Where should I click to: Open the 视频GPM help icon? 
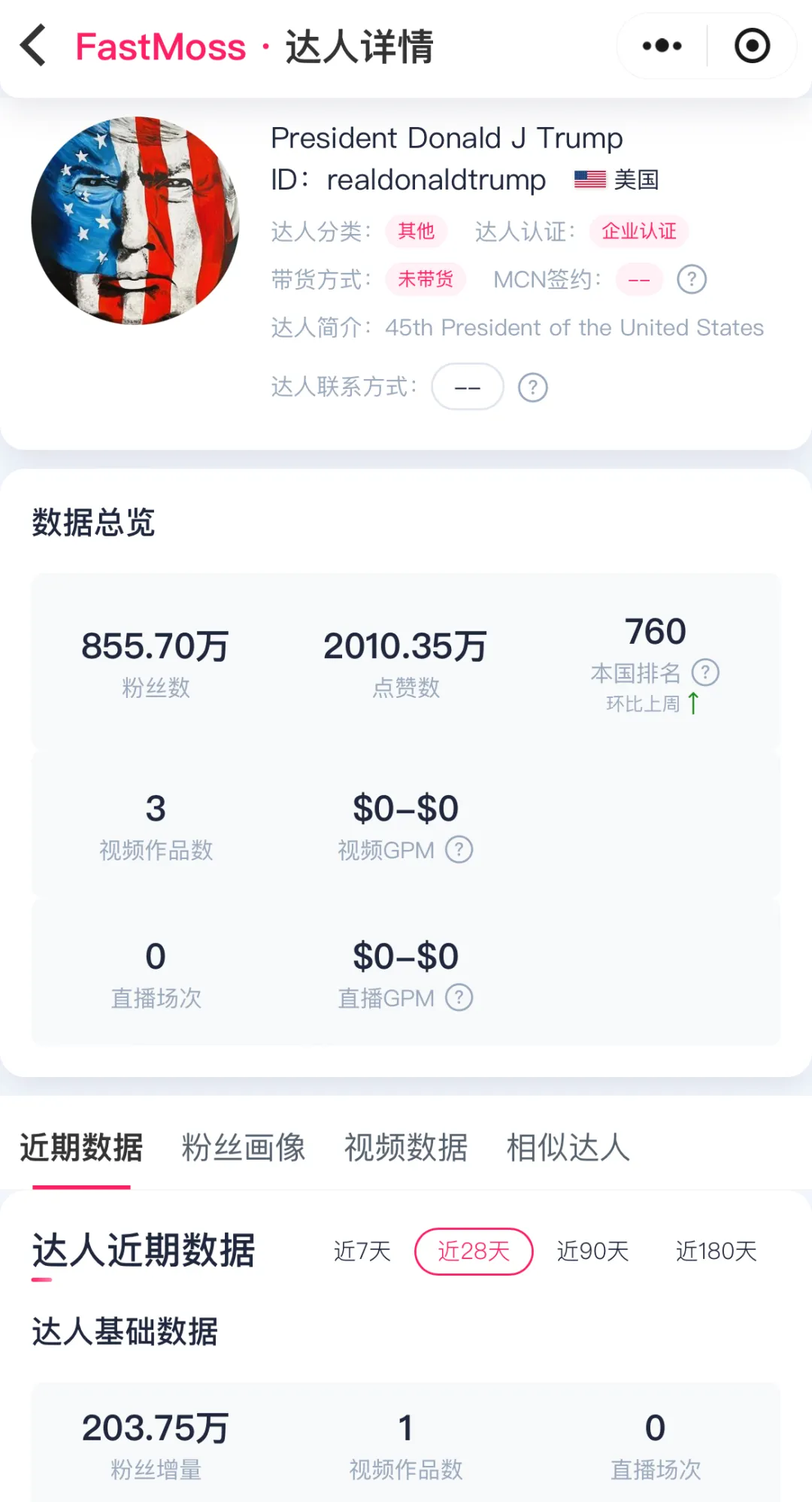(x=459, y=850)
